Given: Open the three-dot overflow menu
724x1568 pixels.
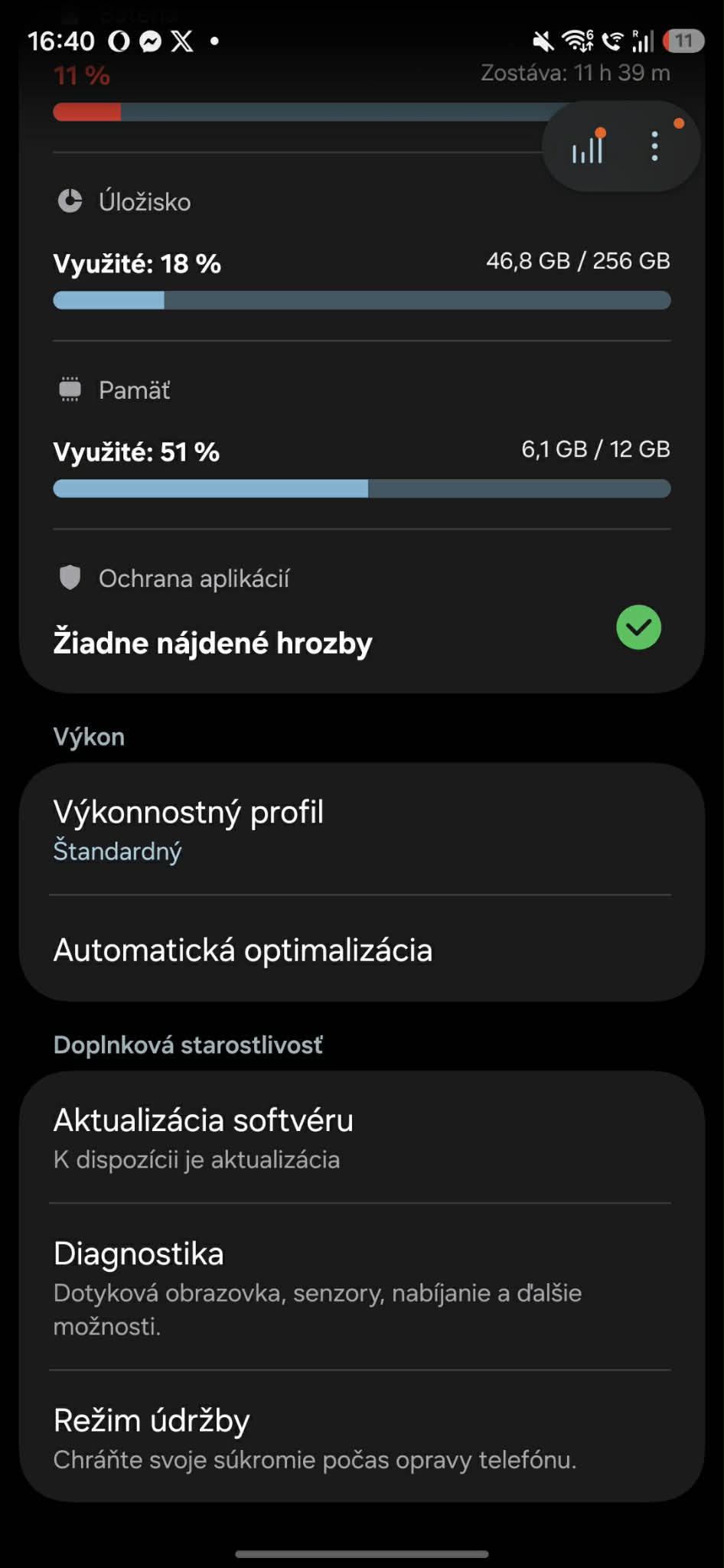Looking at the screenshot, I should tap(654, 147).
